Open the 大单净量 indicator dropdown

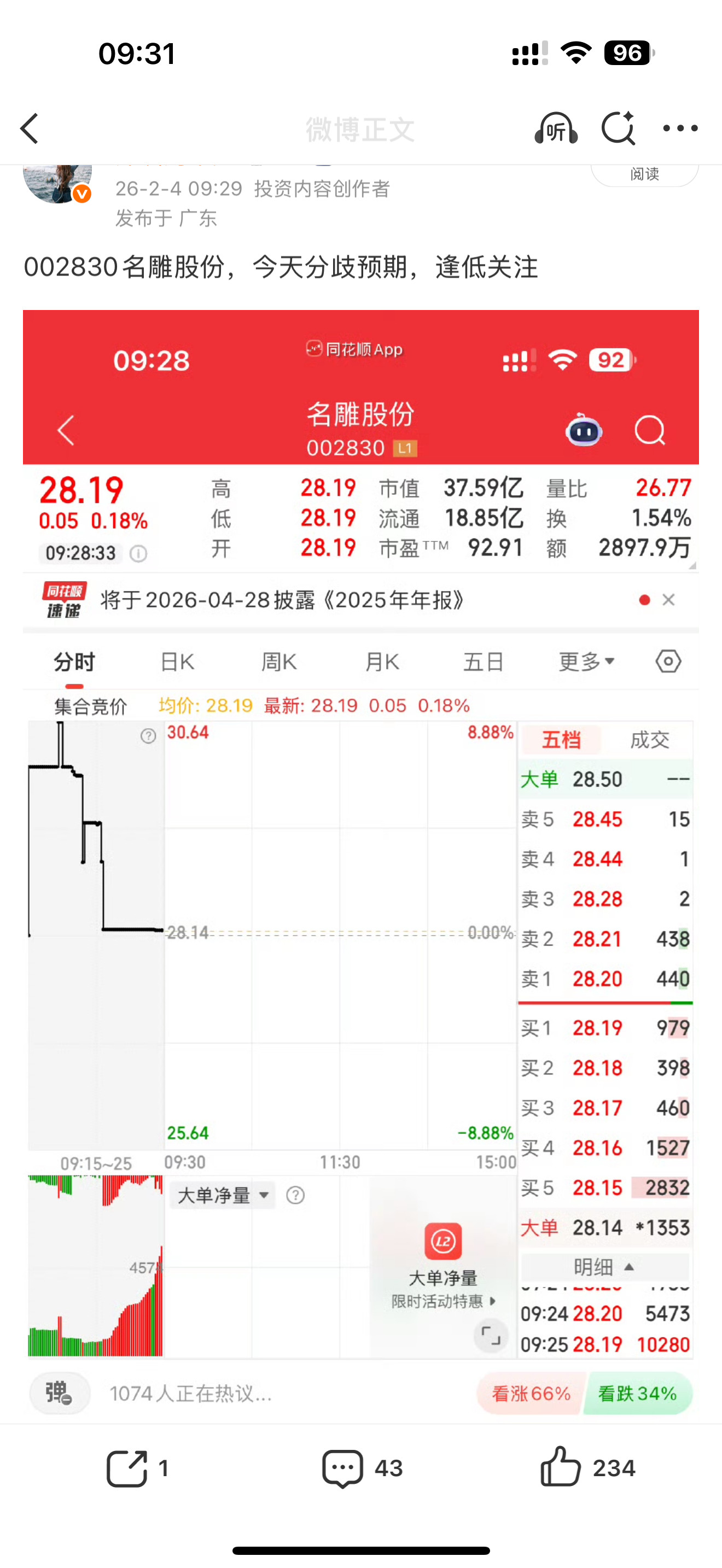tap(222, 1195)
